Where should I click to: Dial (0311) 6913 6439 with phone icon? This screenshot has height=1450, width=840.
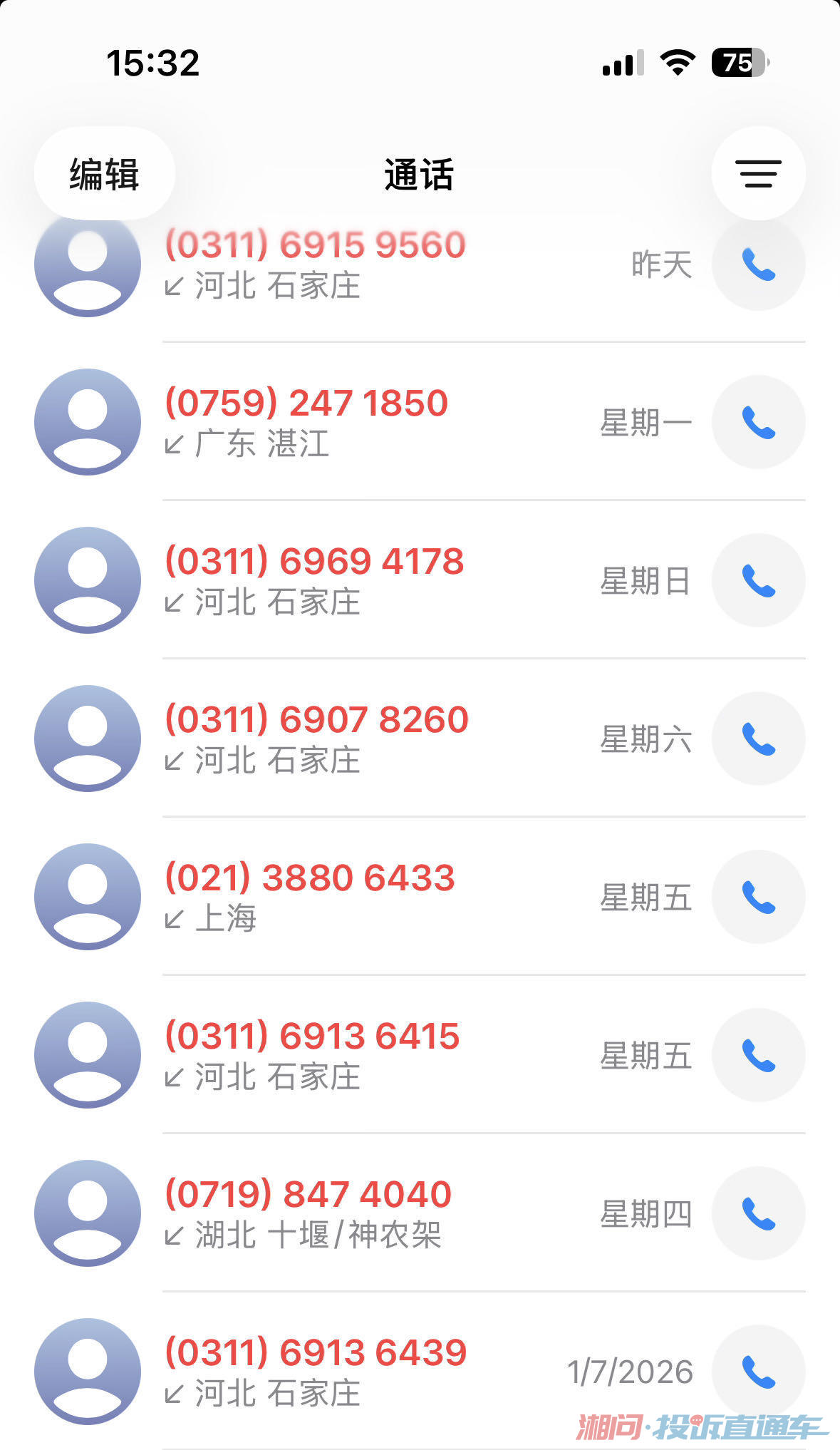pyautogui.click(x=759, y=1372)
